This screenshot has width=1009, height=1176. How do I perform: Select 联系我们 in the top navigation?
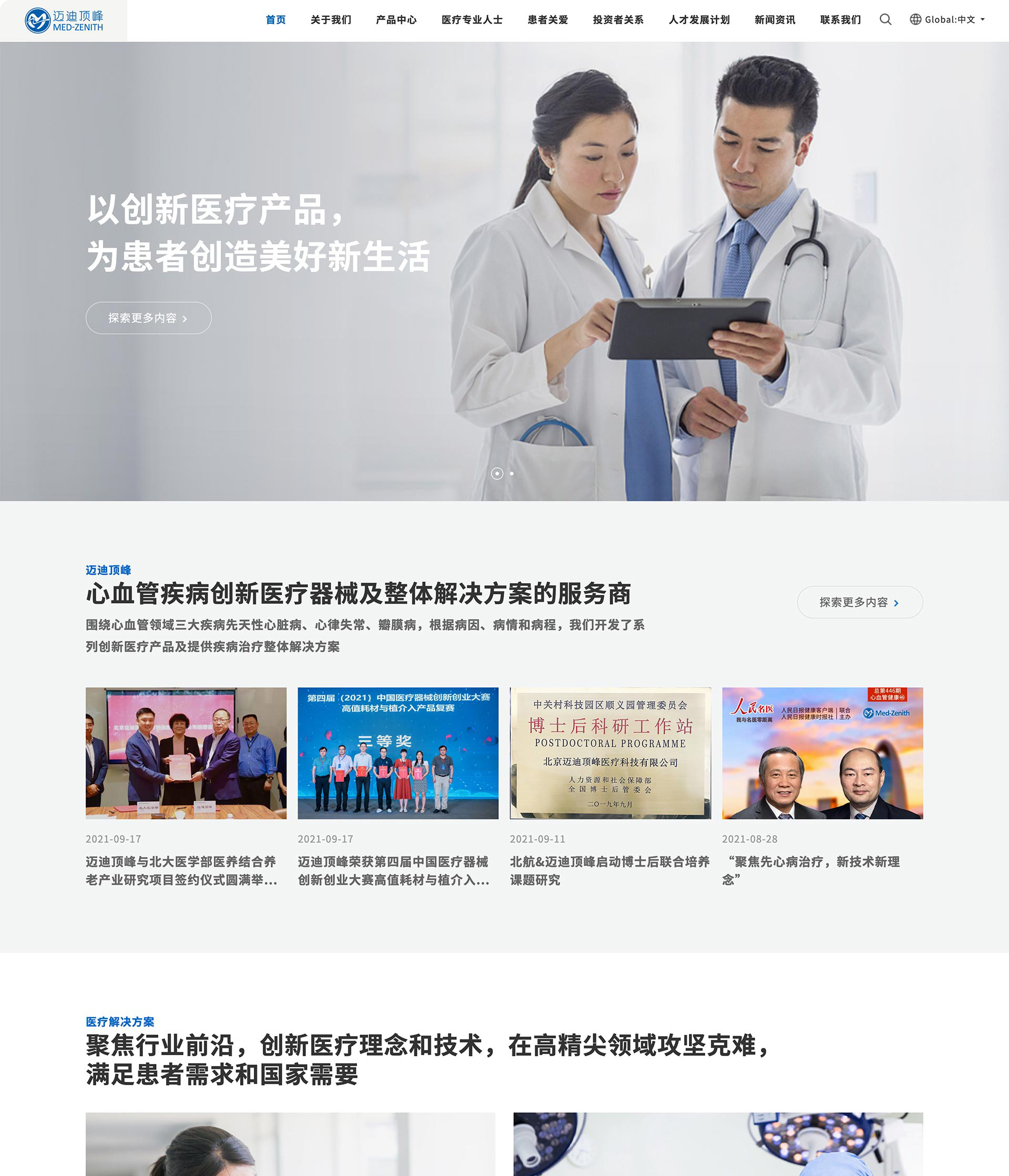coord(840,20)
